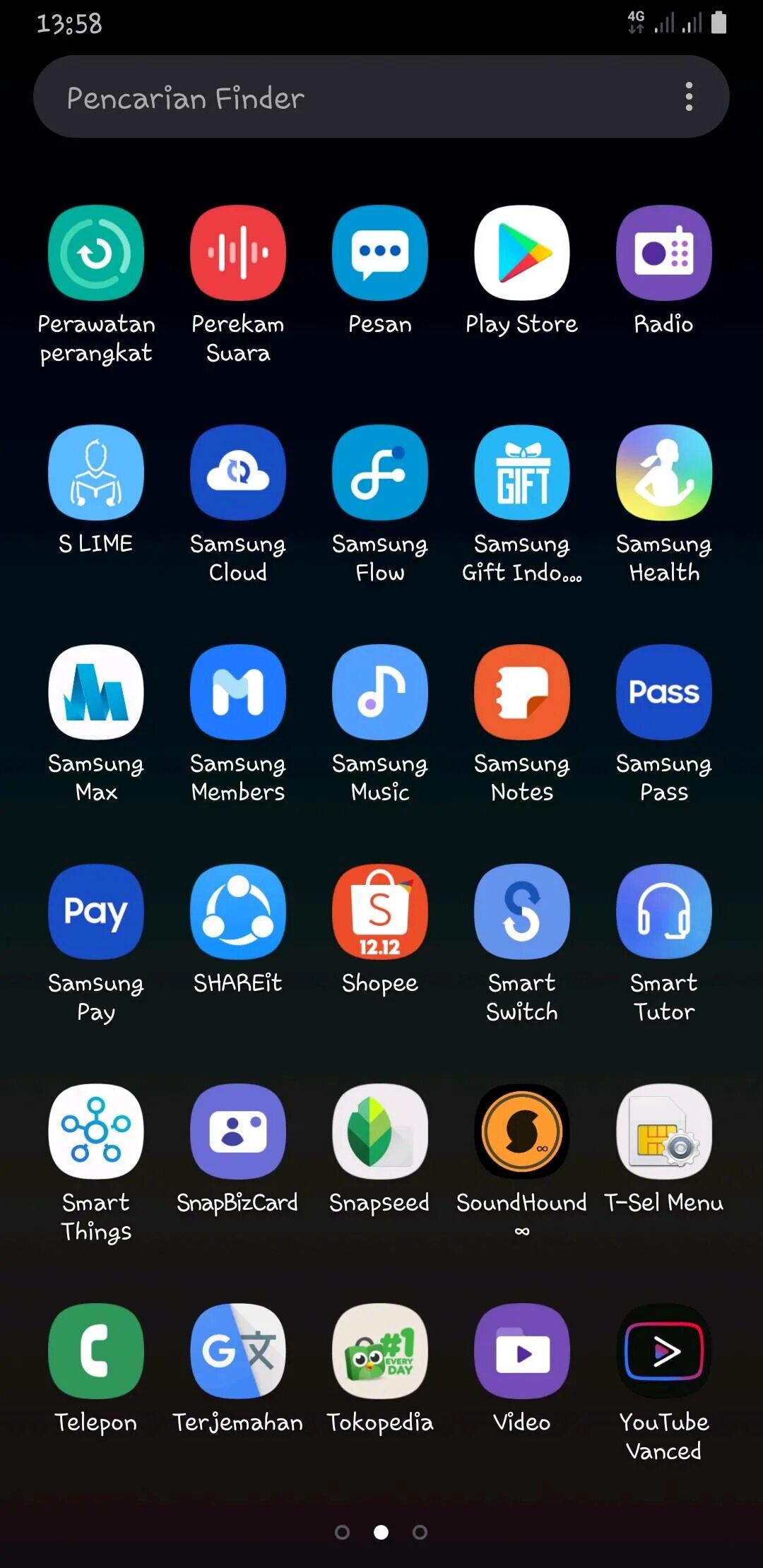Jump to the third app page indicator
Image resolution: width=763 pixels, height=1568 pixels.
[x=420, y=1532]
